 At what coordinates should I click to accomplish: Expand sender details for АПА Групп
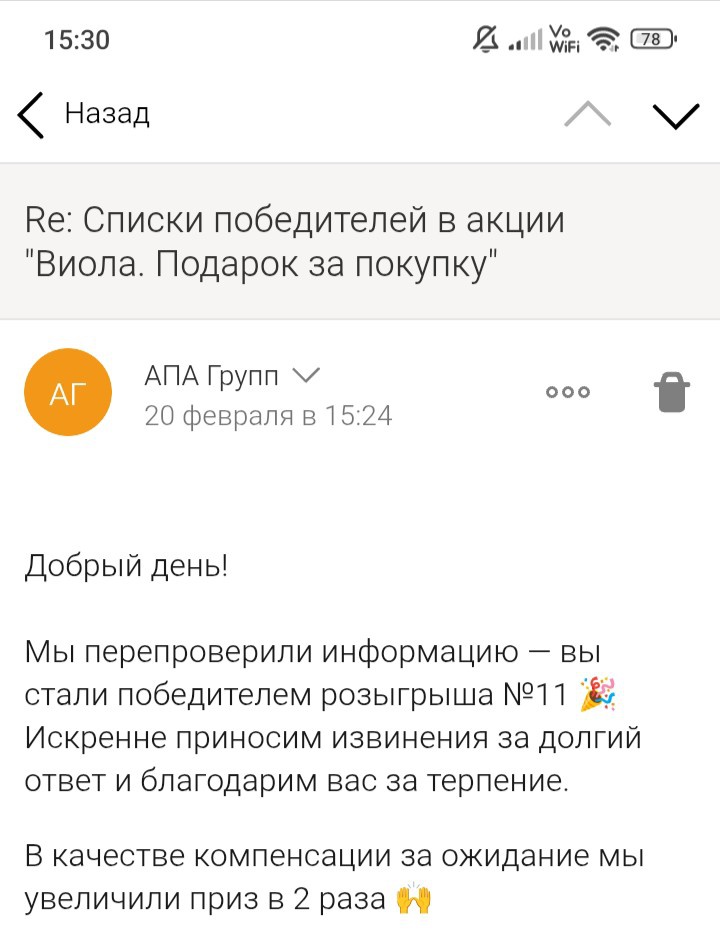point(306,375)
